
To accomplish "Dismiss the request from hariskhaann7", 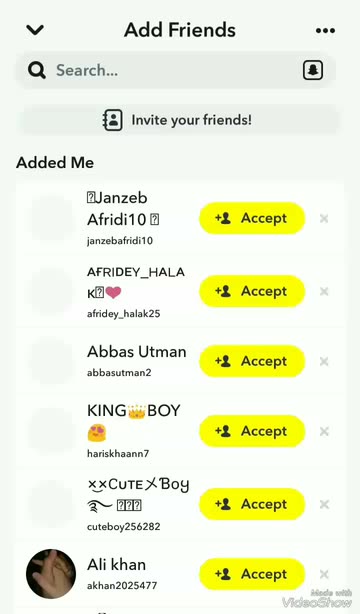I will [x=324, y=432].
